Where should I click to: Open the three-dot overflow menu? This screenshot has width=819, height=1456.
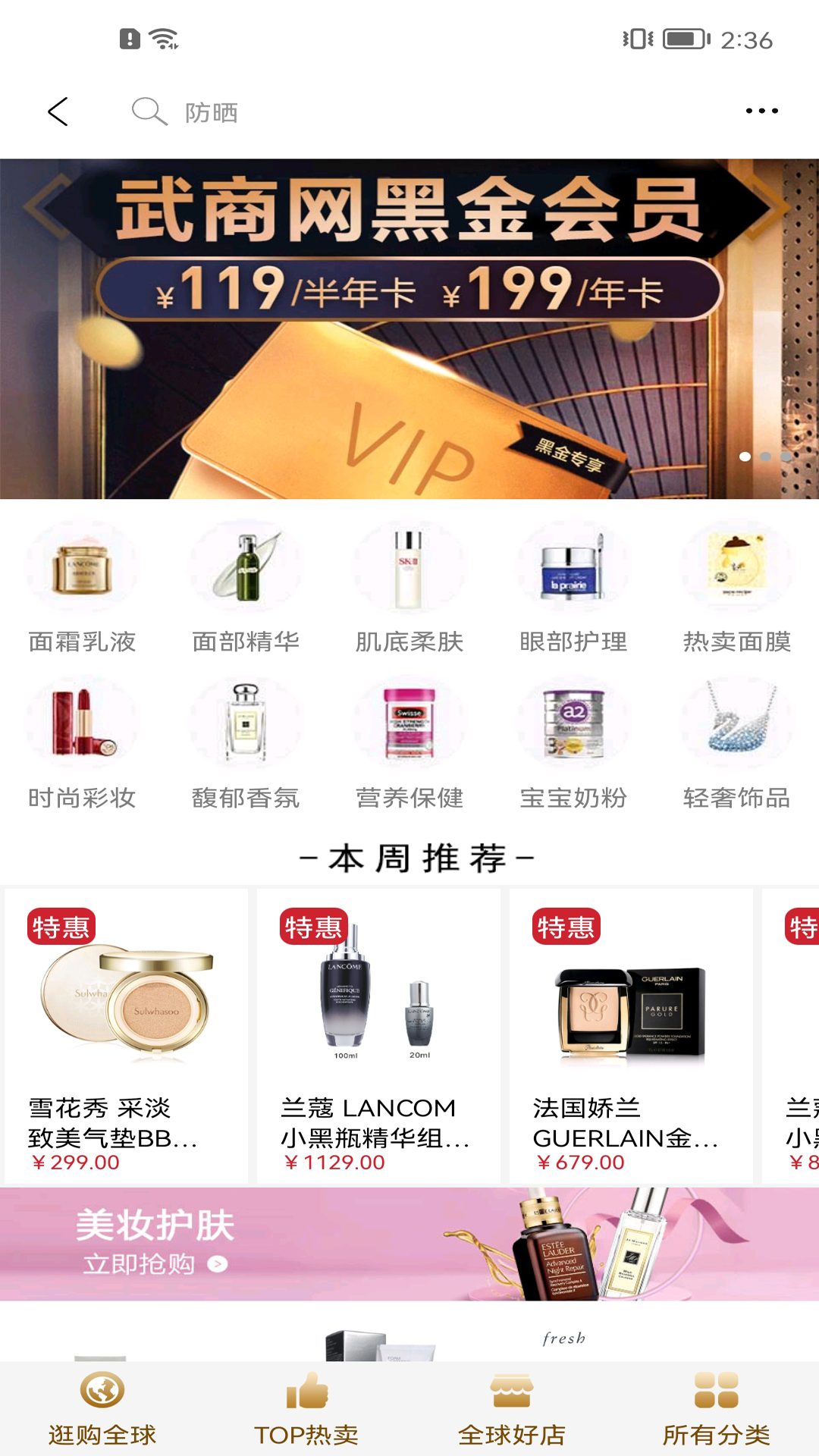[761, 111]
